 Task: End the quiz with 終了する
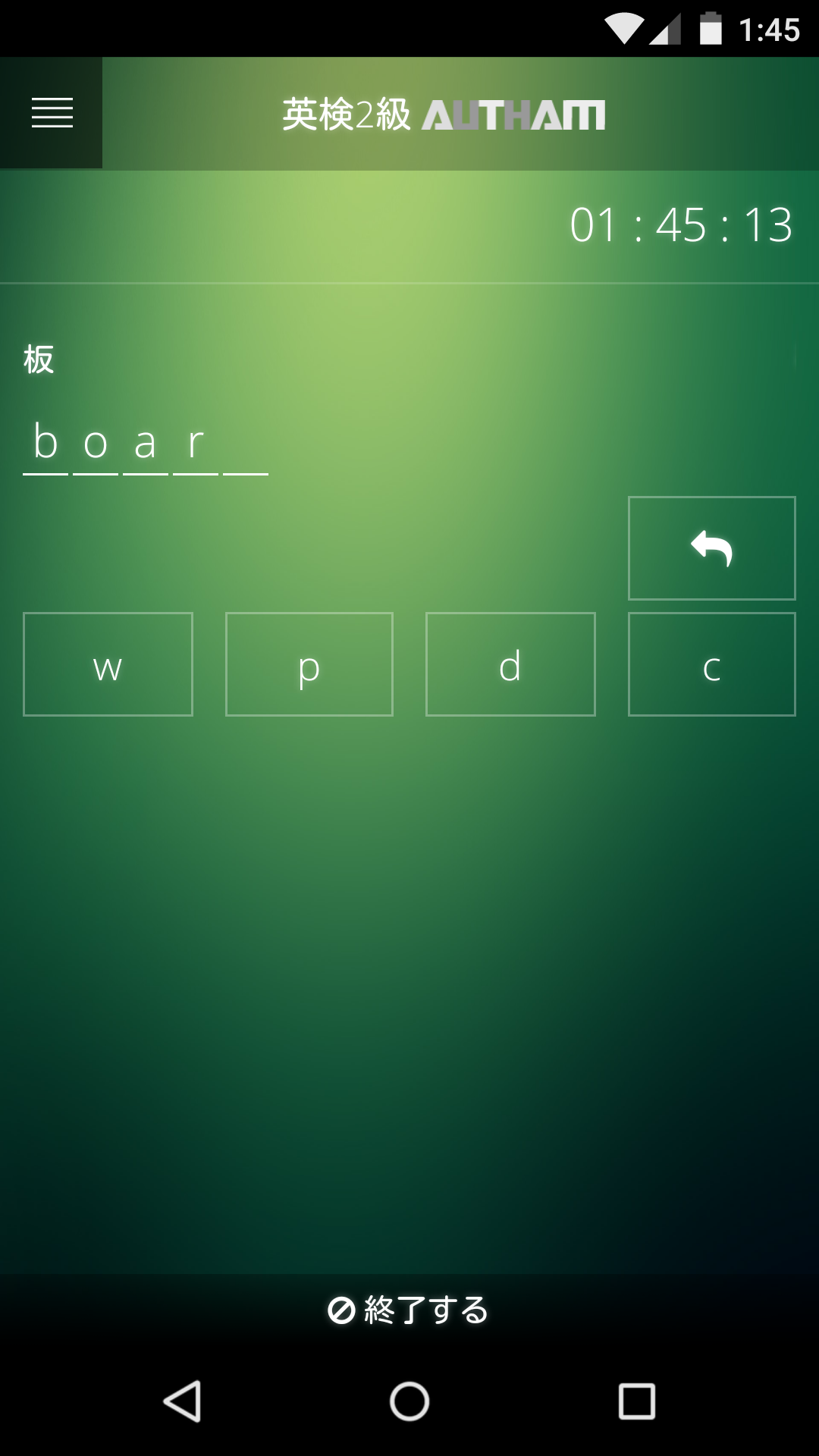tap(409, 1310)
